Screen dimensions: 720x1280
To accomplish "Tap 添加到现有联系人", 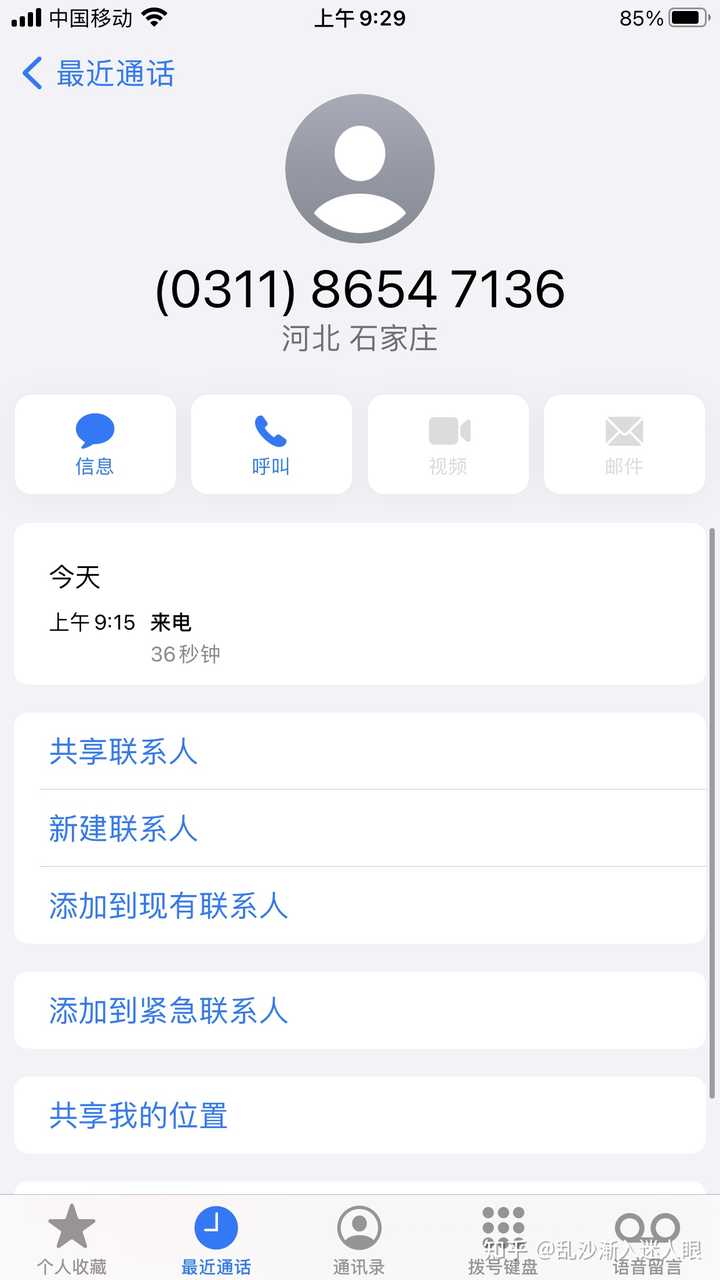I will (x=169, y=905).
